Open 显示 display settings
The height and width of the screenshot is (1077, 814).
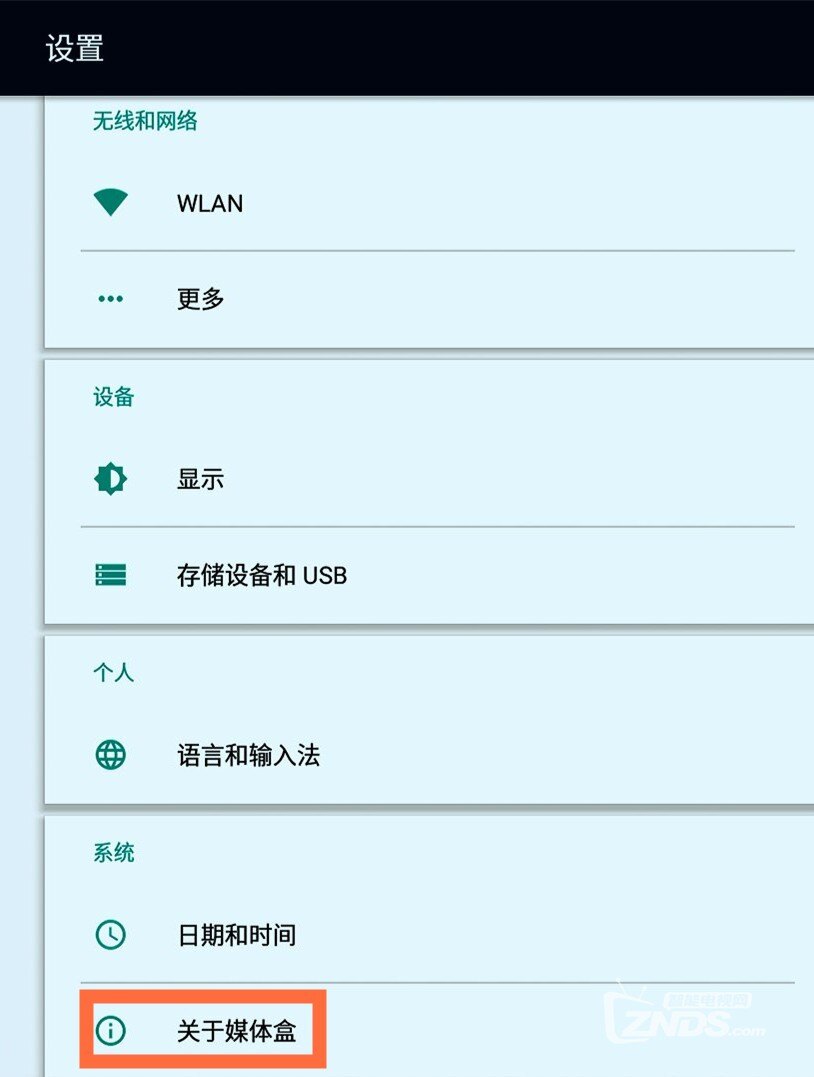point(200,479)
